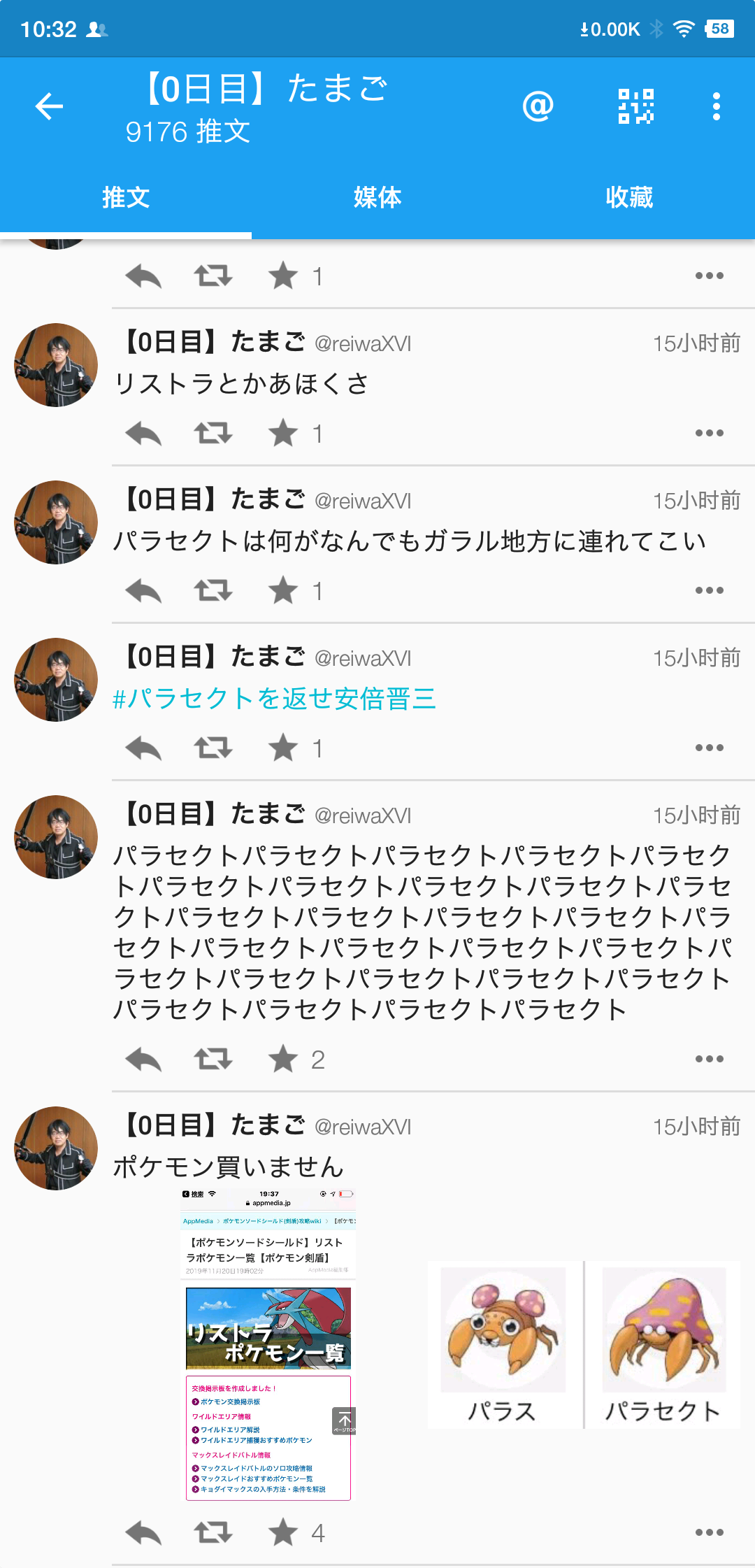This screenshot has height=1568, width=755.
Task: Open avatar on the リストラとかあほくさ tweet
Action: [56, 365]
